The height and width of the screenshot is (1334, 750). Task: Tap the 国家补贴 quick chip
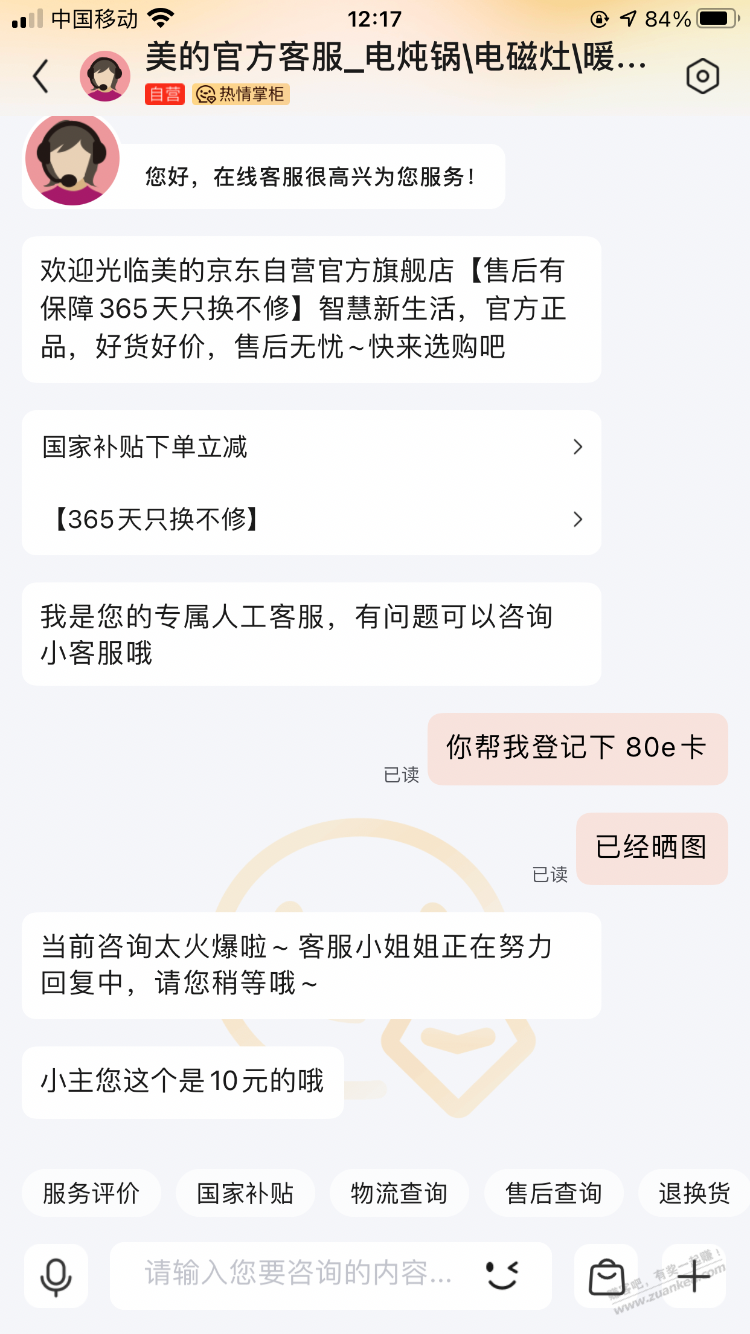(x=245, y=1193)
